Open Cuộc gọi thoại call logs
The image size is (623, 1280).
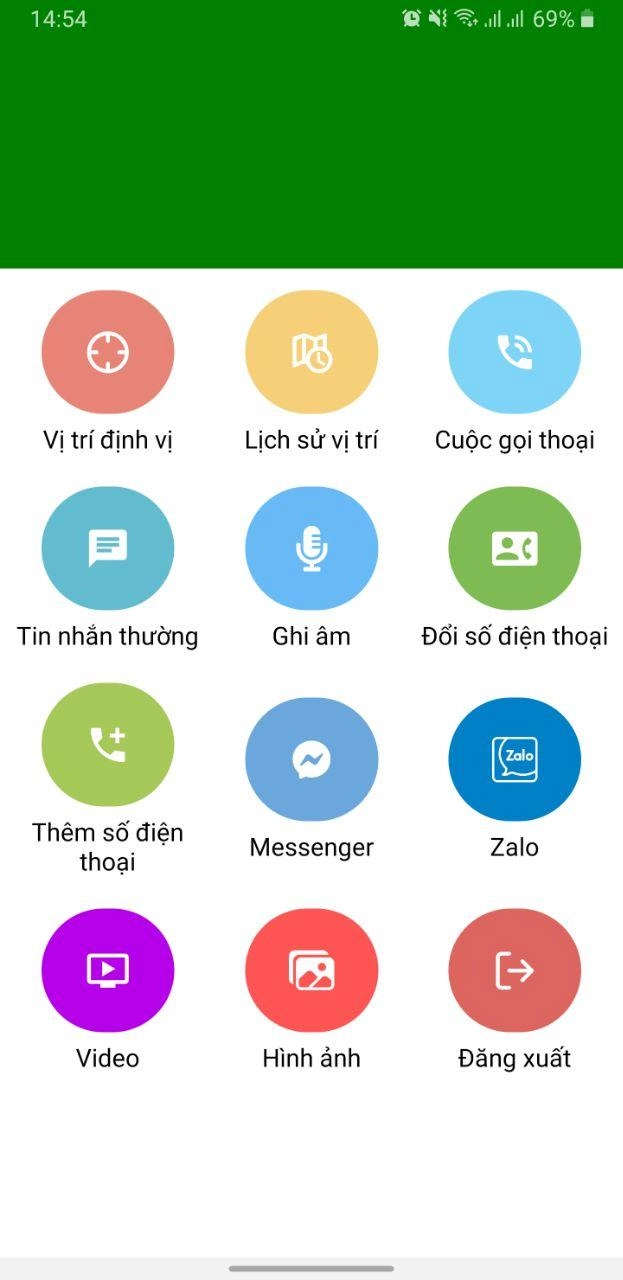tap(514, 352)
